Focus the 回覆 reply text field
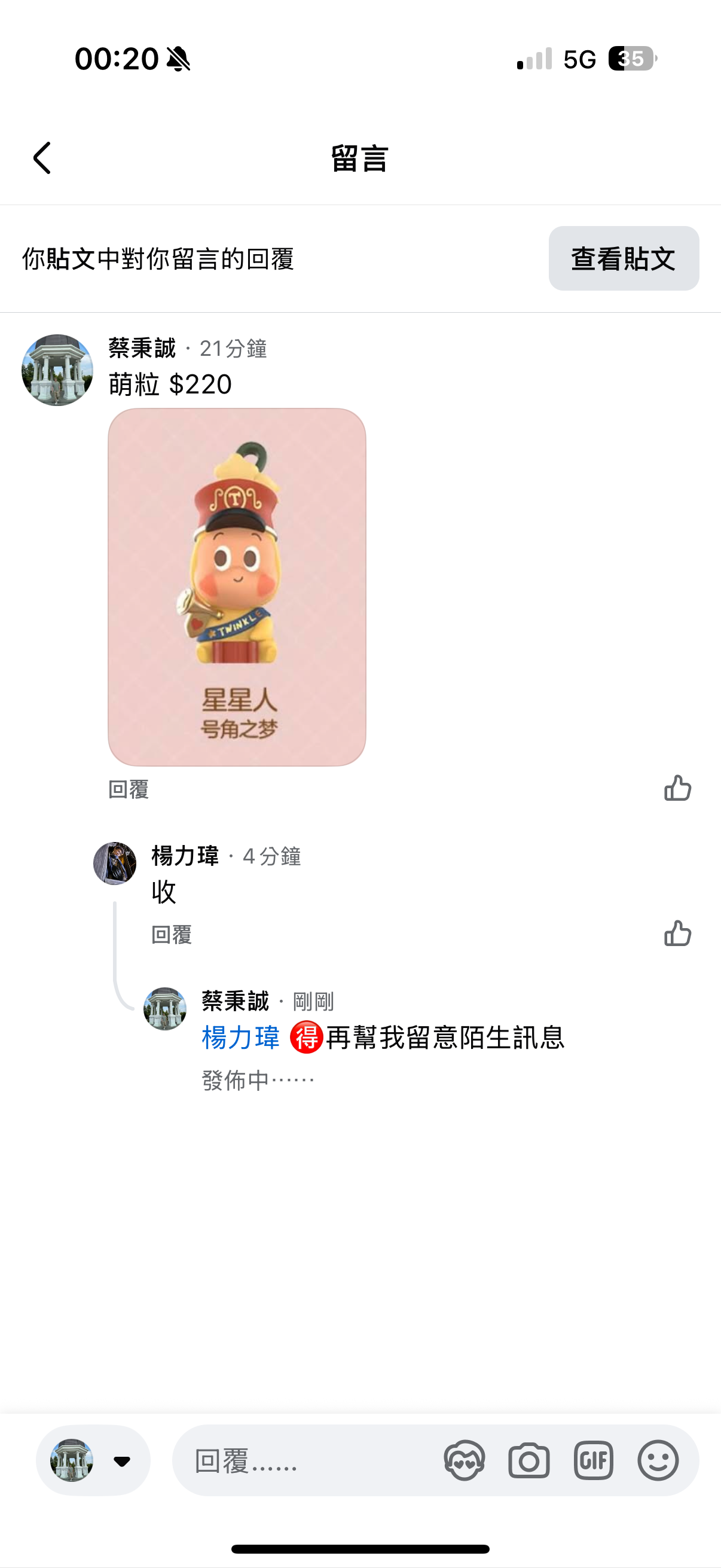This screenshot has width=721, height=1568. [x=304, y=1460]
